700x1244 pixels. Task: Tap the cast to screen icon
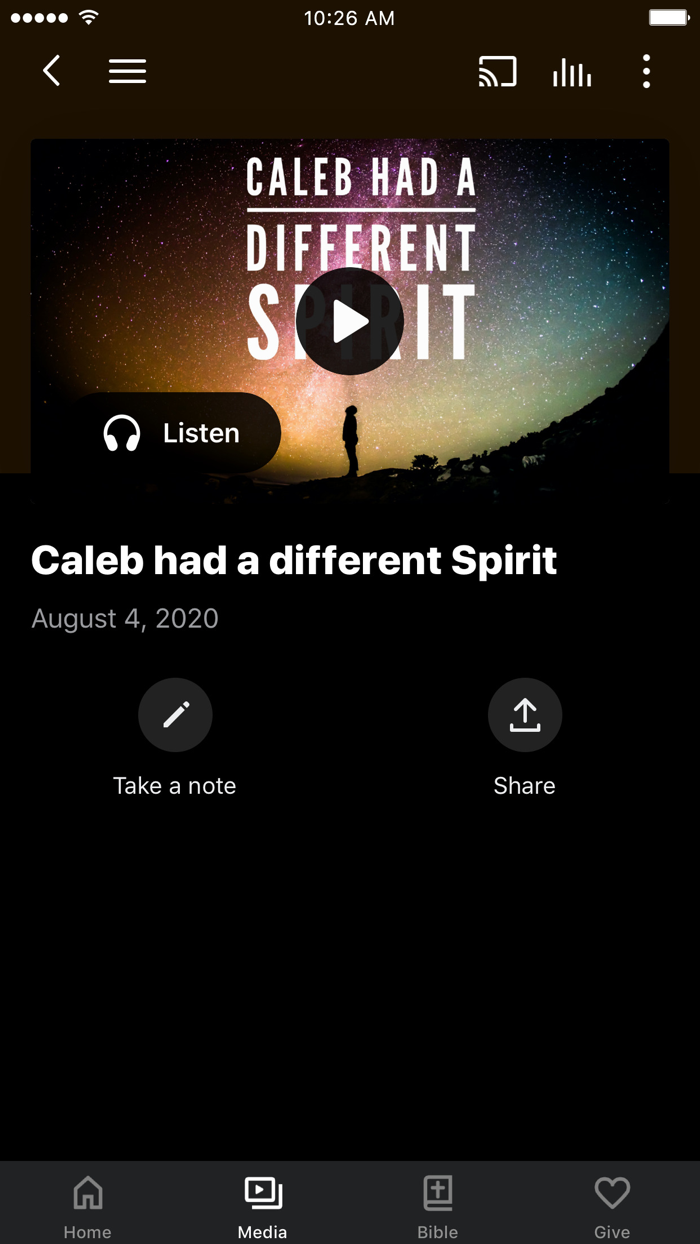(x=497, y=72)
